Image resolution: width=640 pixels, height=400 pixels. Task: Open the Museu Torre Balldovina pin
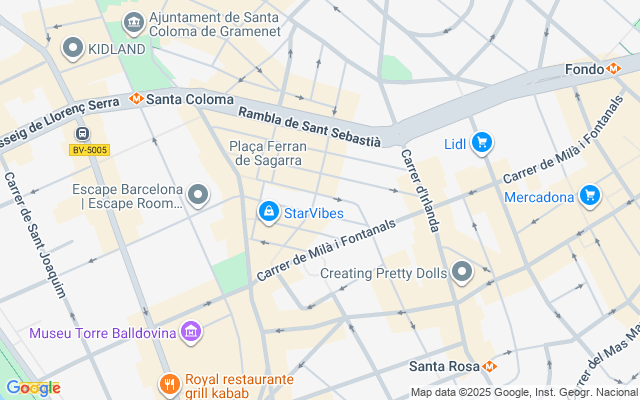(192, 332)
